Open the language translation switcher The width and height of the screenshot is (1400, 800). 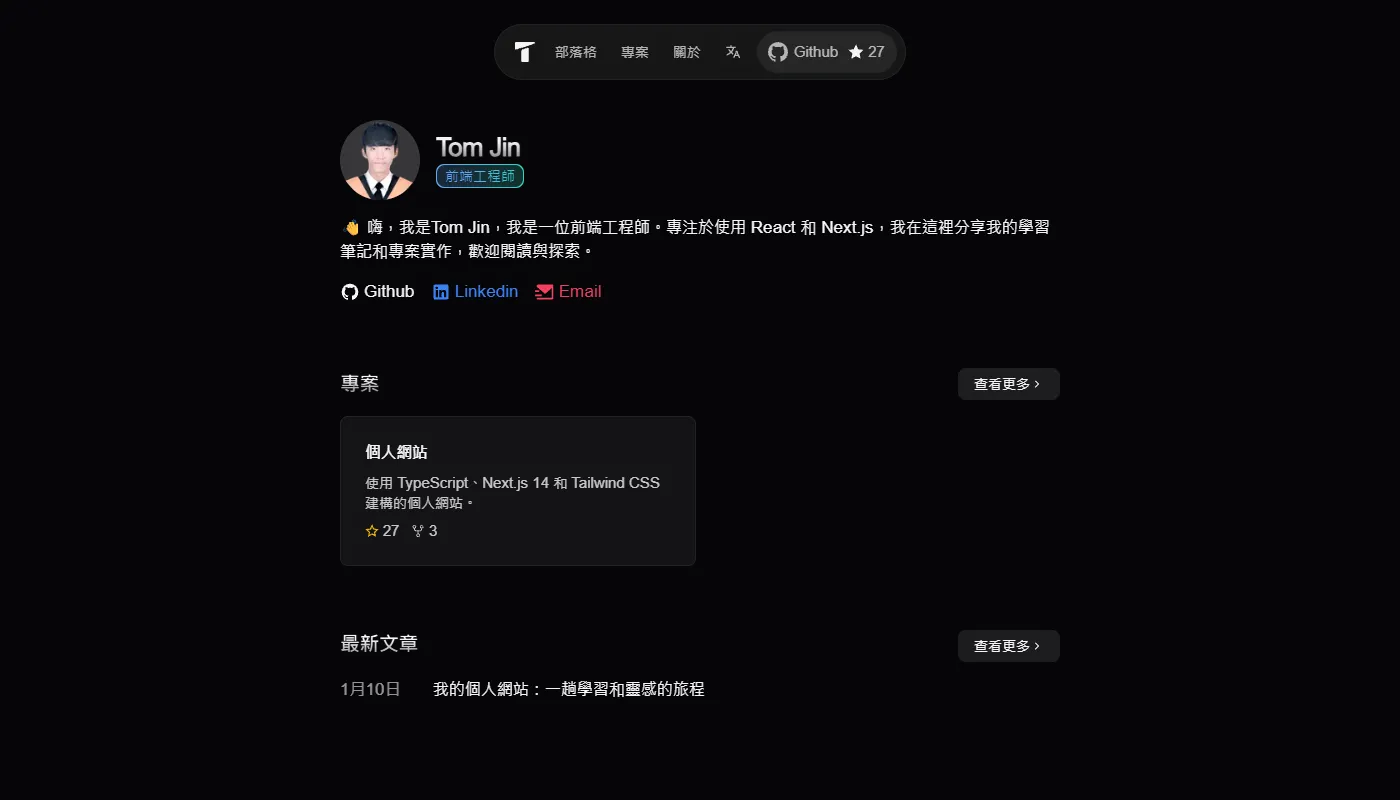pos(733,52)
